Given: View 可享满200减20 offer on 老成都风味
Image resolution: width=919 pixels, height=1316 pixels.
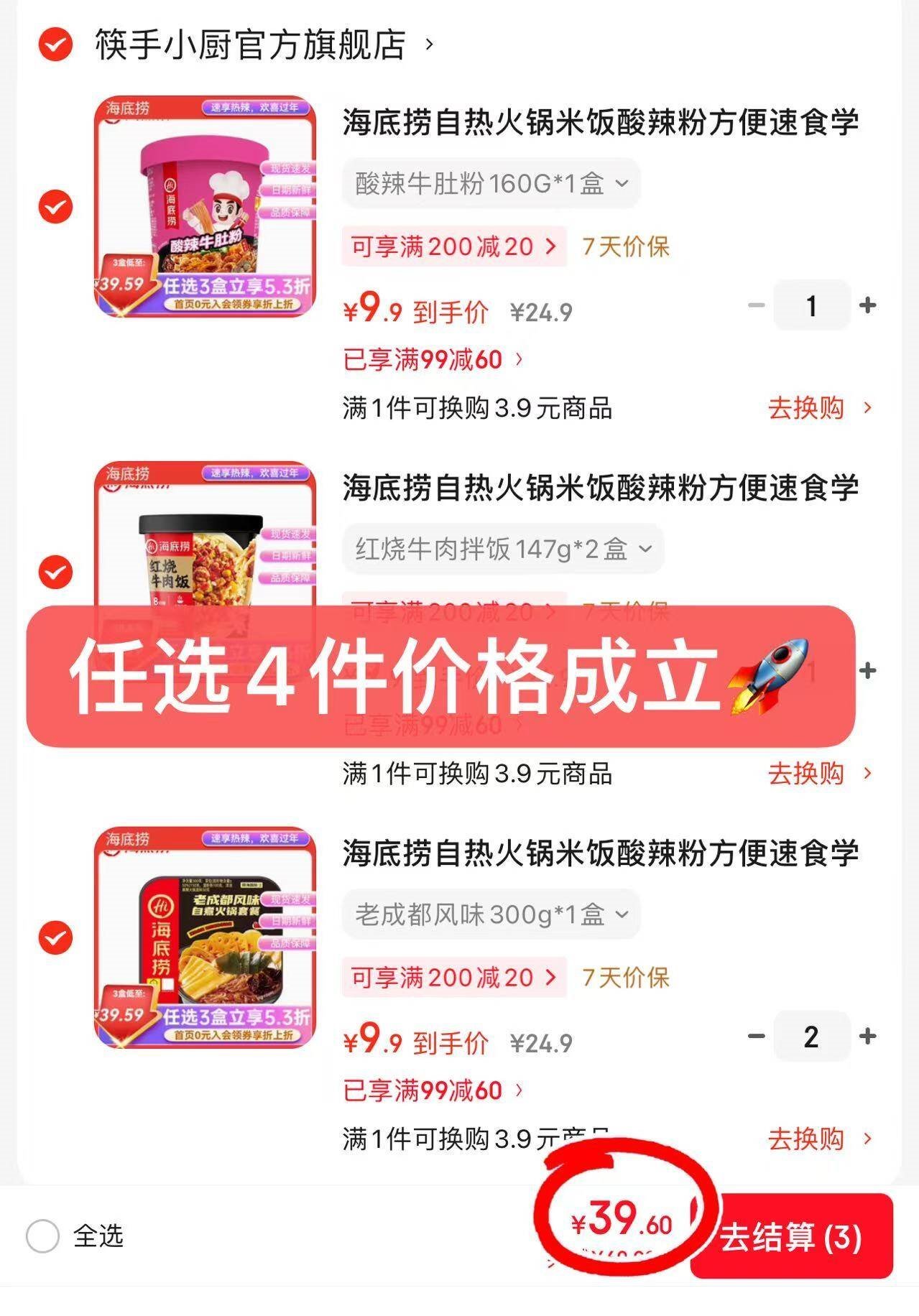Looking at the screenshot, I should [453, 977].
